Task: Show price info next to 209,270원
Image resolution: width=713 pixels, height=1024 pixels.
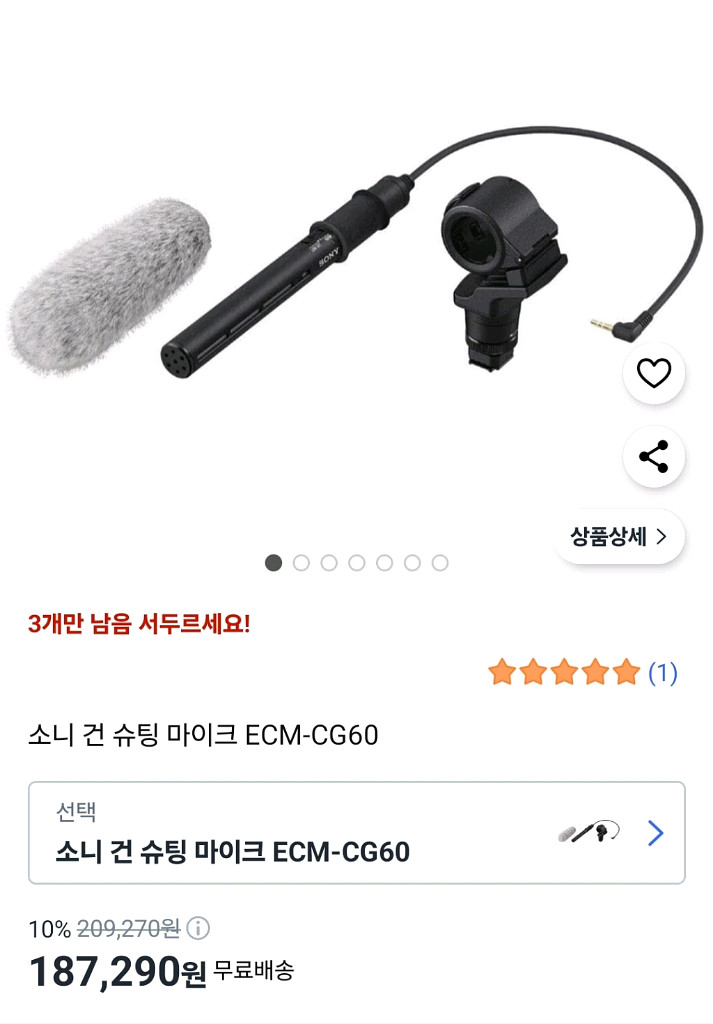Action: (x=198, y=929)
